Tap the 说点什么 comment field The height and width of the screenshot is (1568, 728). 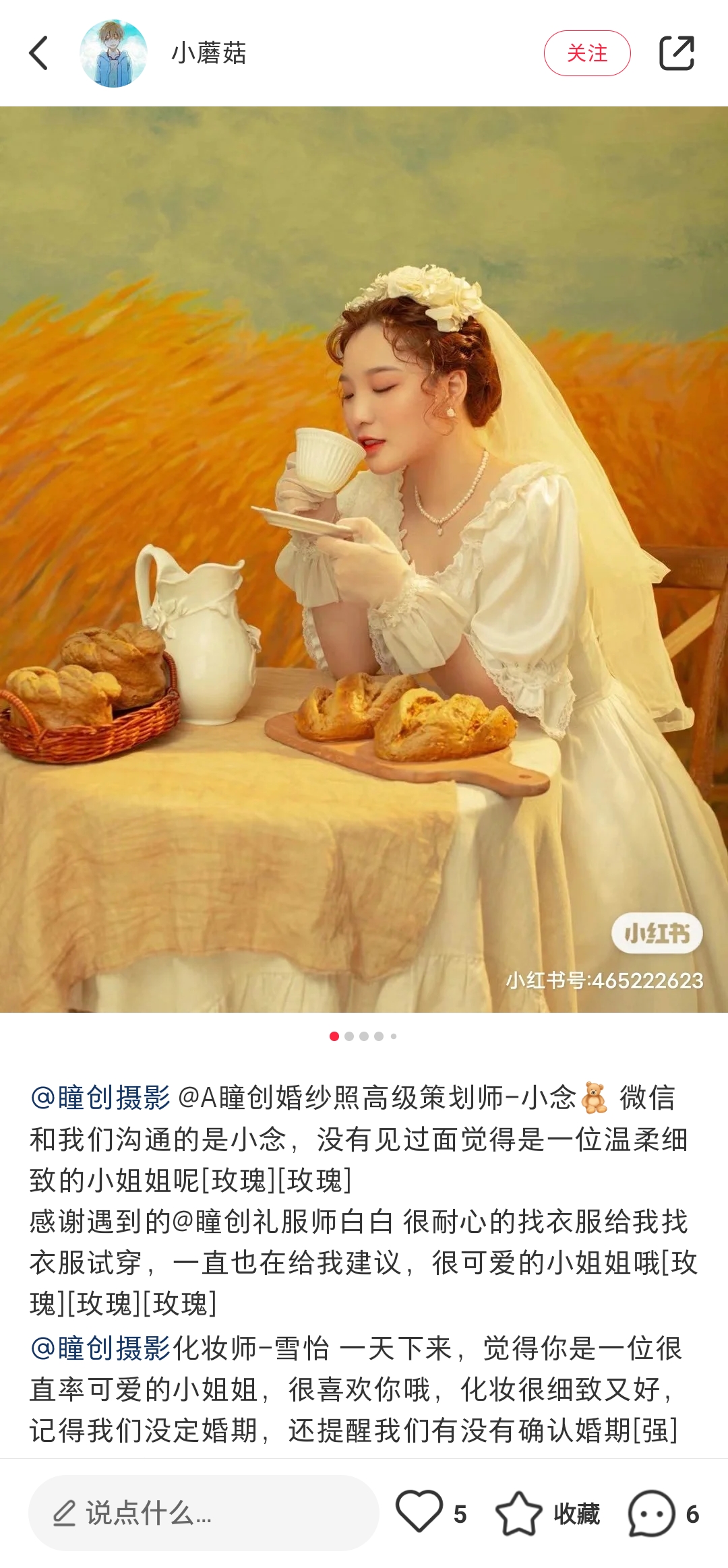click(202, 1513)
